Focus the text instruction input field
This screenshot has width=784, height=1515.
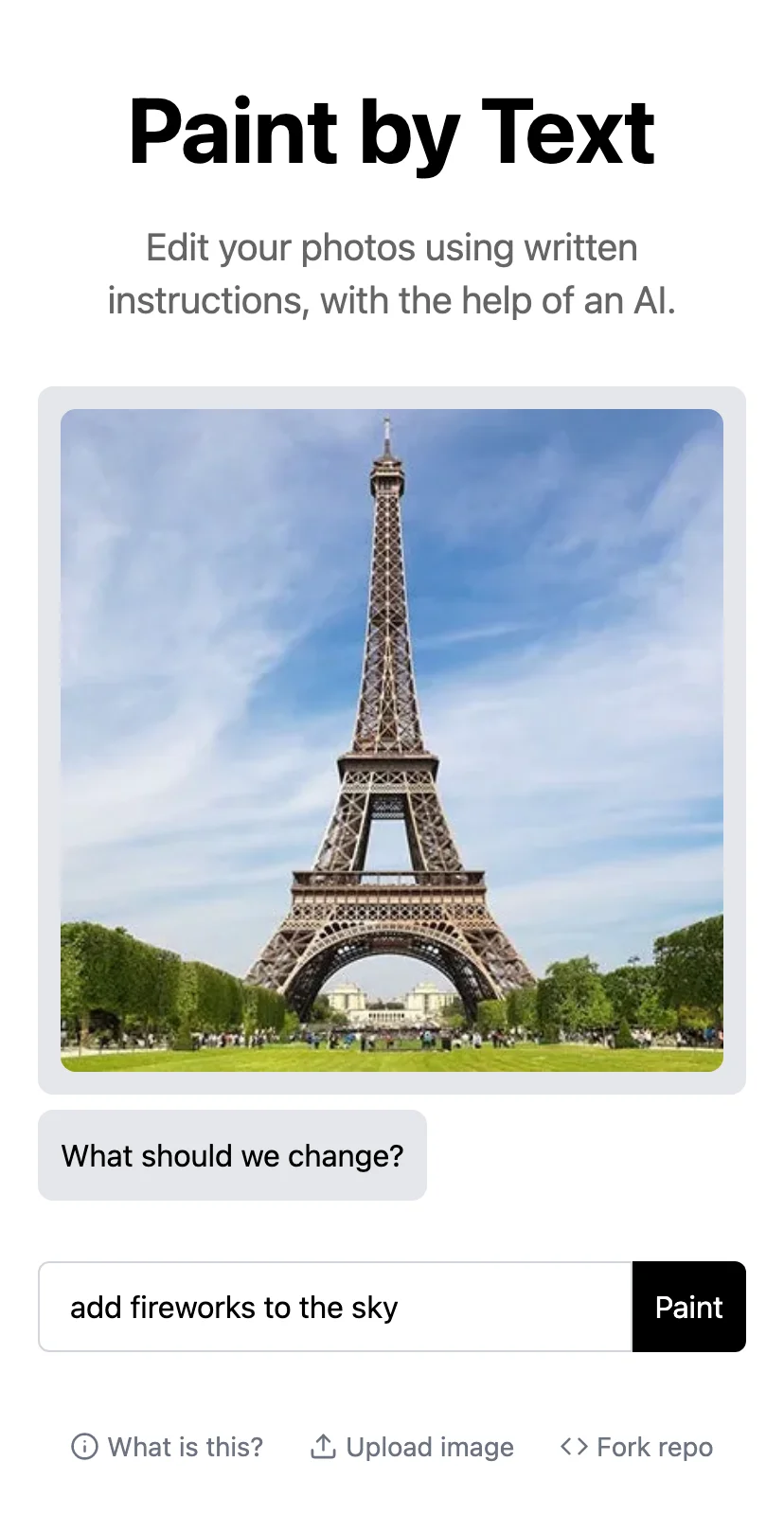click(x=335, y=1307)
